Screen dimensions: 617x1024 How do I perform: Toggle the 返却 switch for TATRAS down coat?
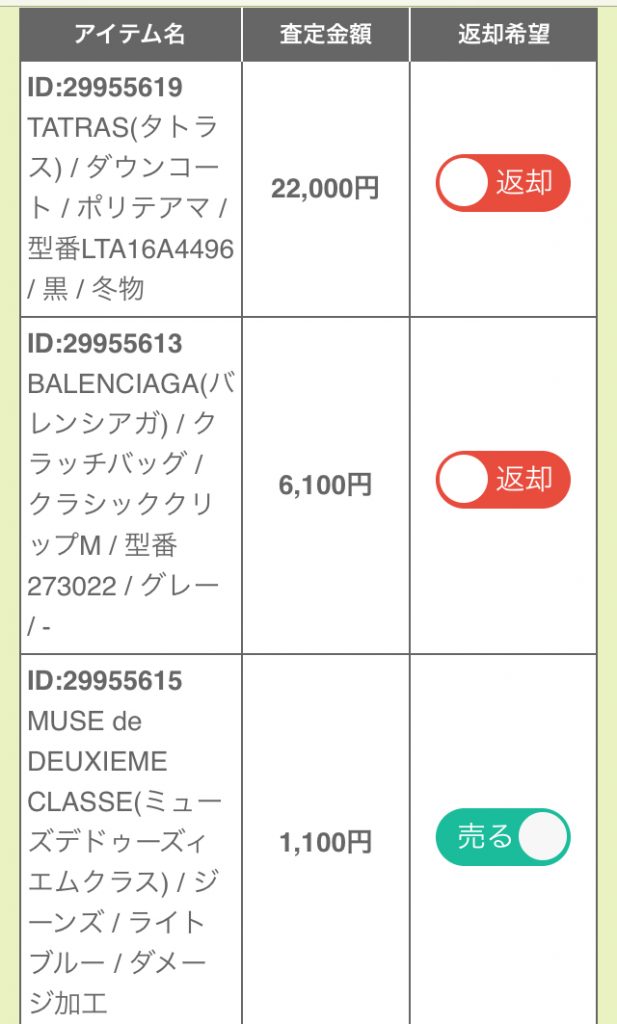click(503, 183)
